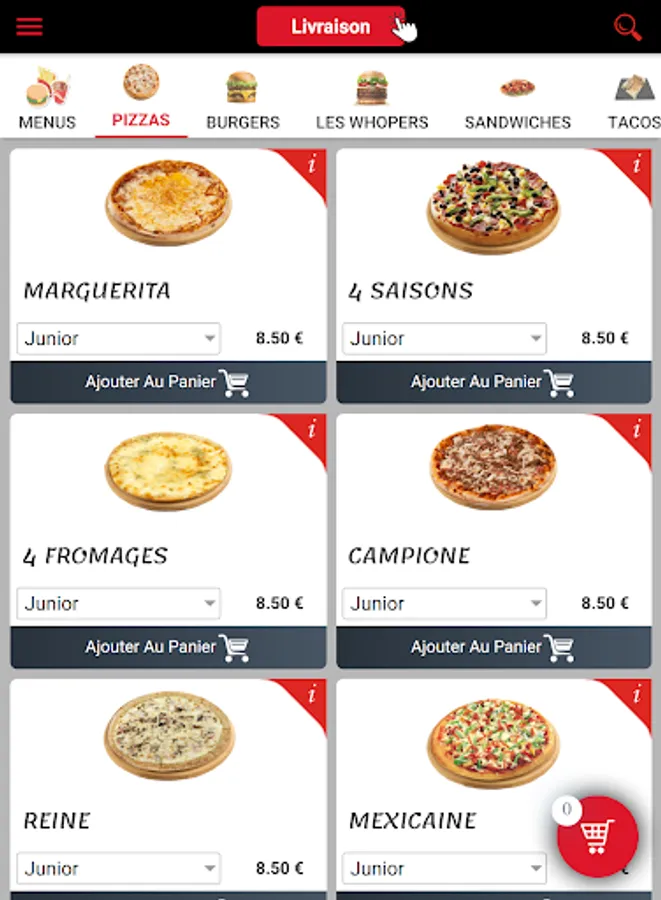Open the hamburger menu
This screenshot has width=661, height=900.
(x=30, y=27)
